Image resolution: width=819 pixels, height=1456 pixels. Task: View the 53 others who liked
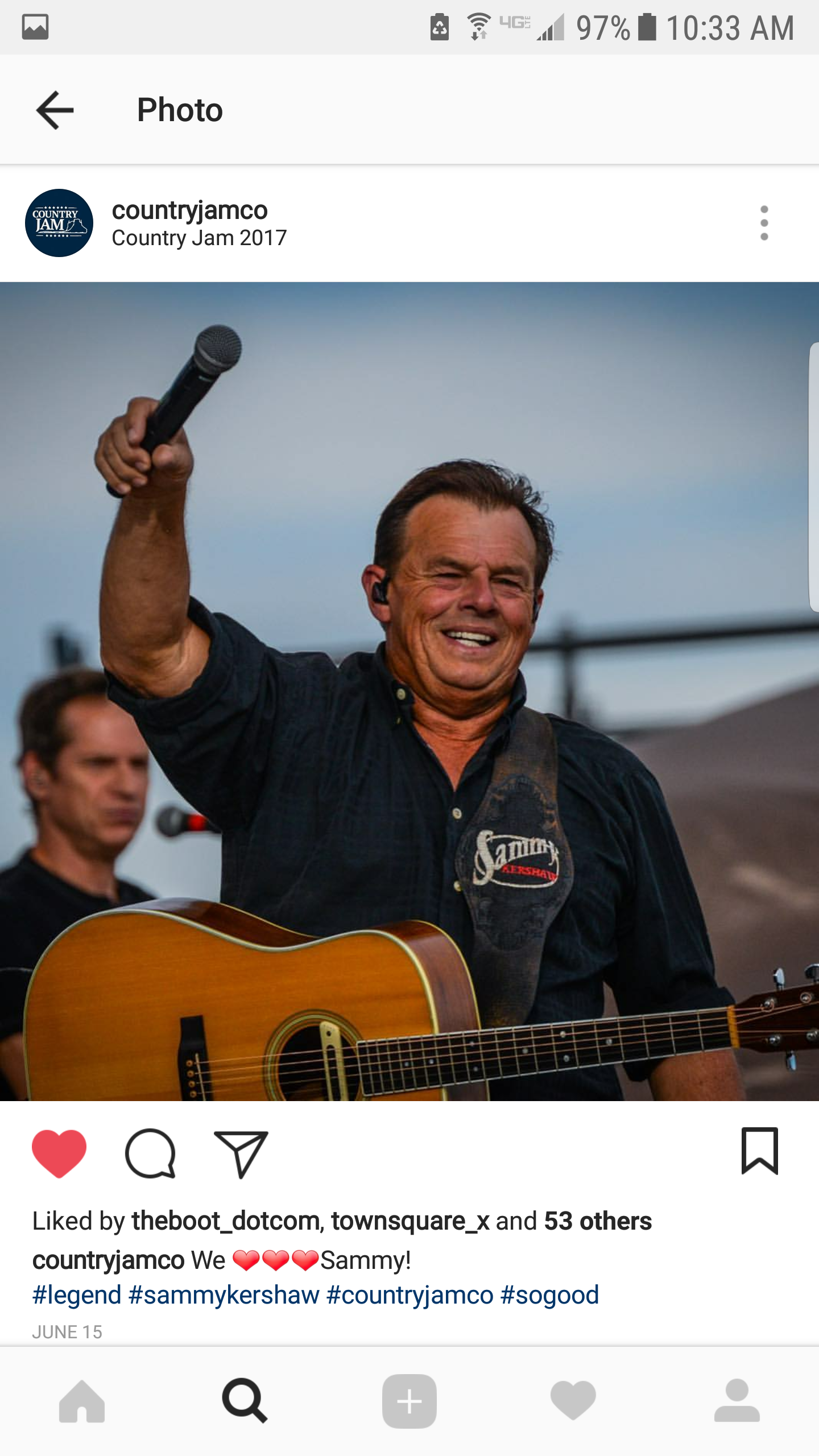pyautogui.click(x=598, y=1221)
